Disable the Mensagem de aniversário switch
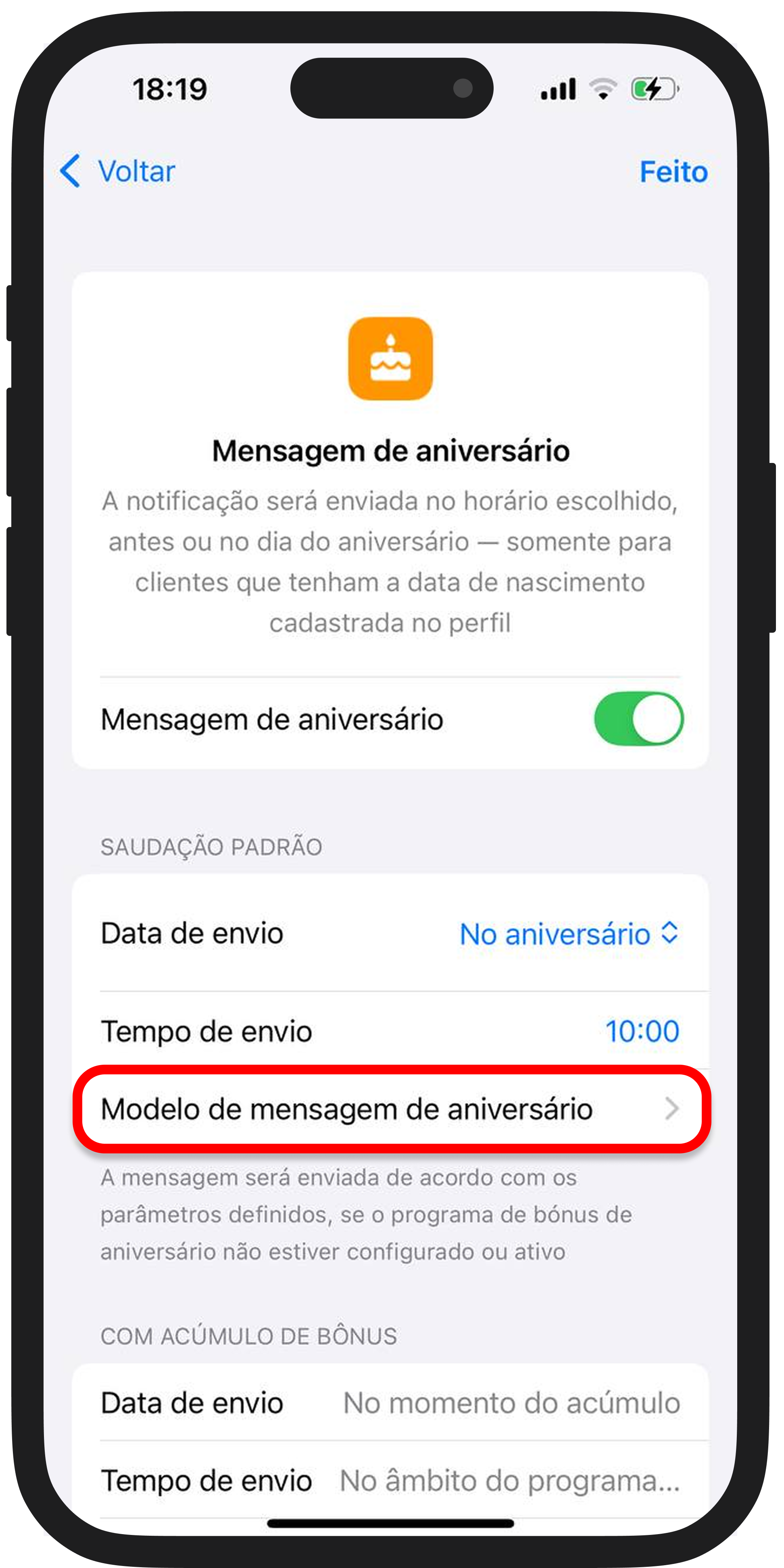 click(638, 718)
